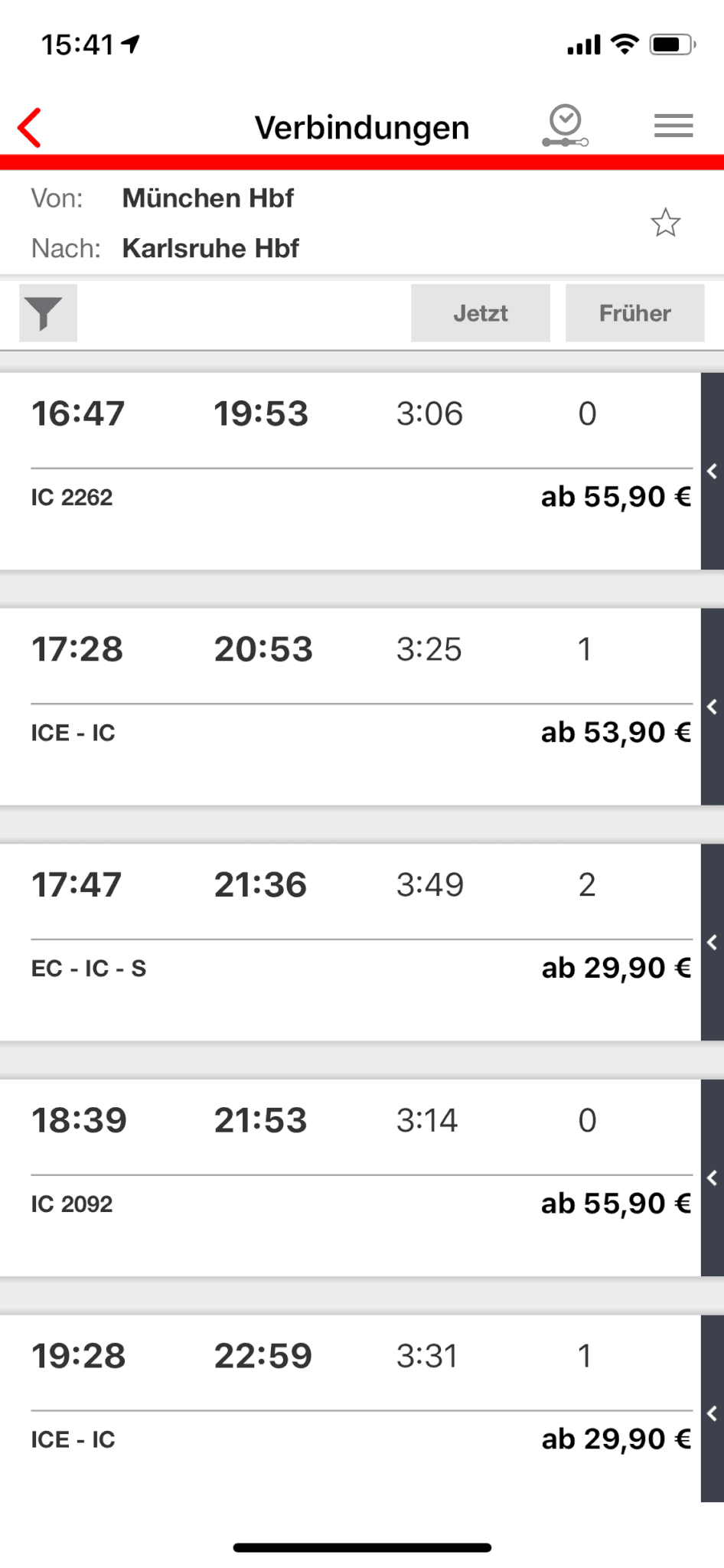Viewport: 724px width, 1568px height.
Task: Go back using the red arrow
Action: point(30,127)
